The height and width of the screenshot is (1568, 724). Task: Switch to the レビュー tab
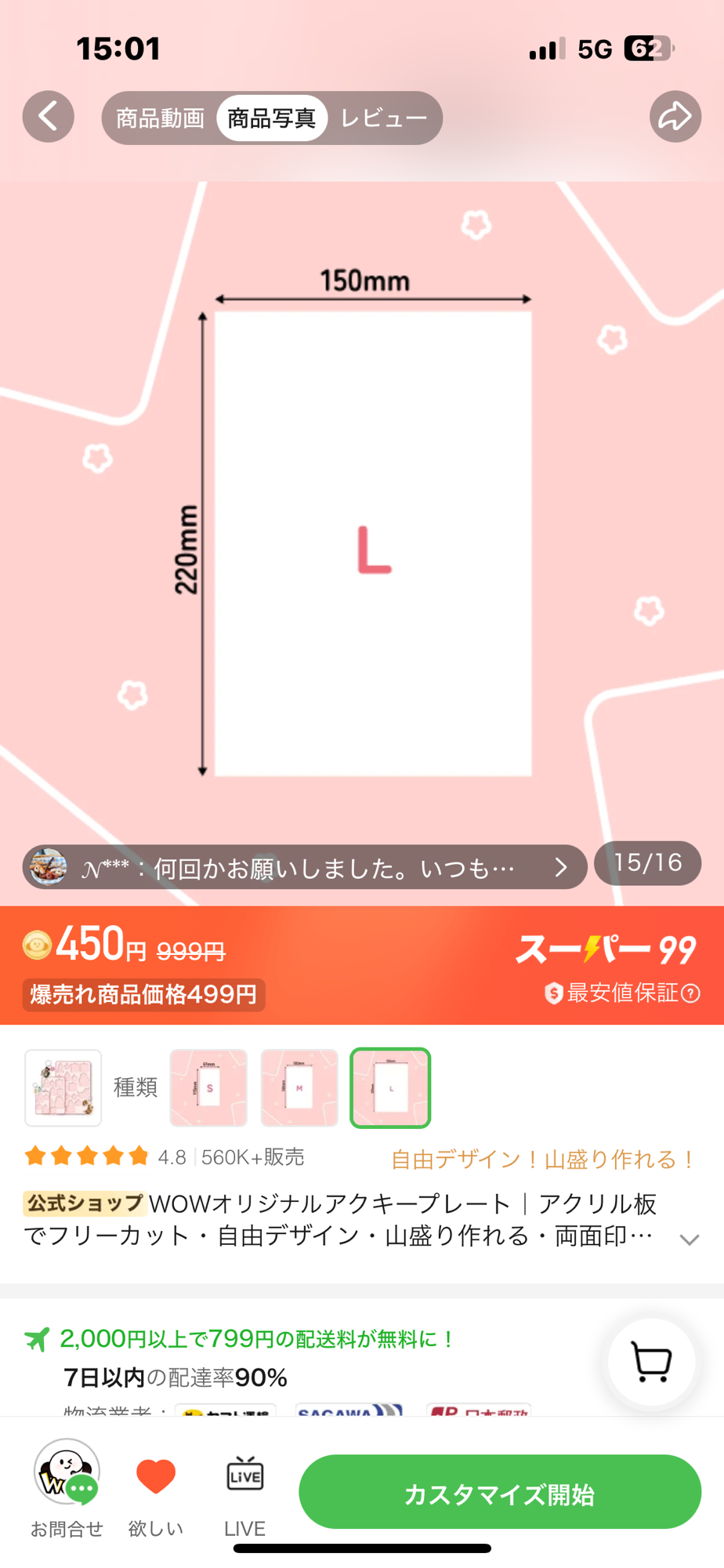coord(383,118)
